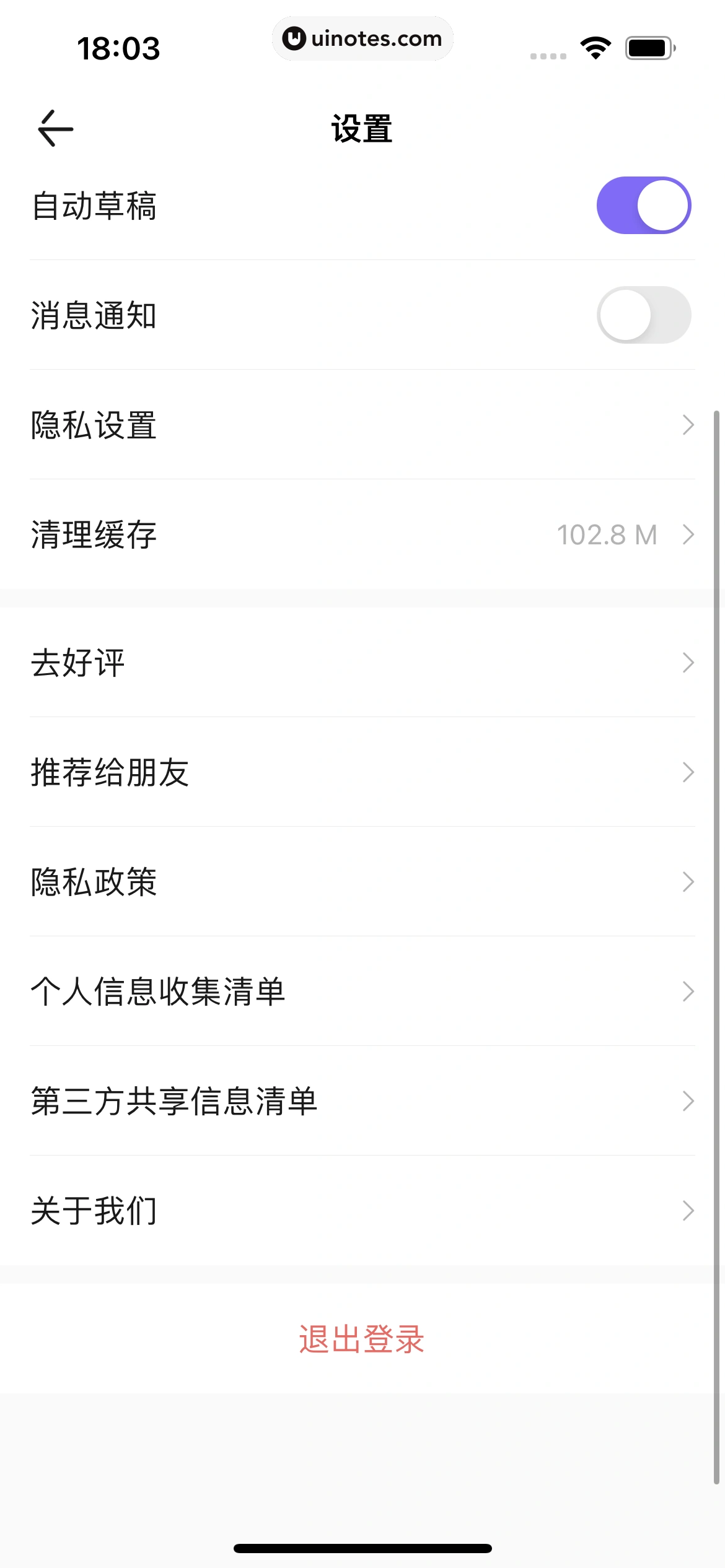Select 个人信息收集清单 from the list
The height and width of the screenshot is (1568, 725).
click(x=362, y=991)
